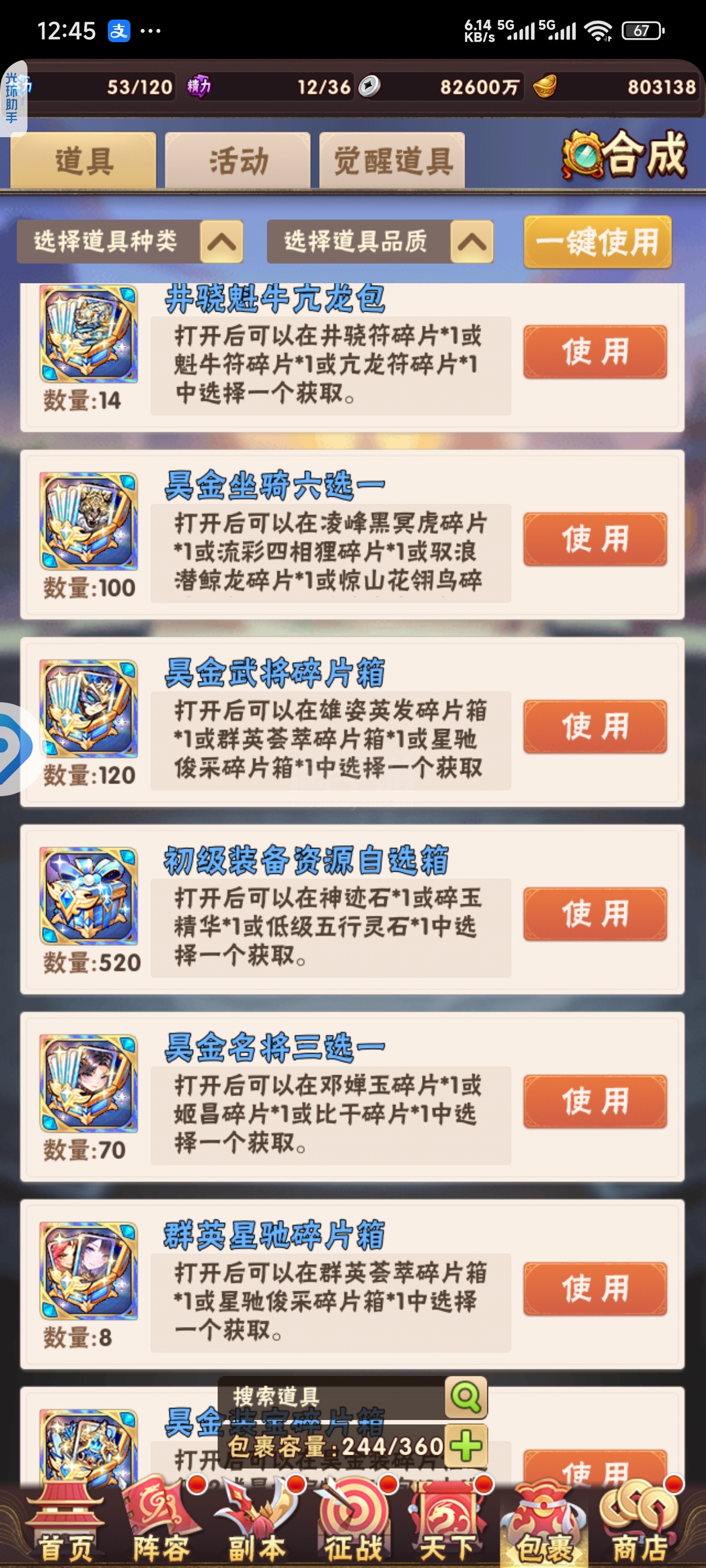Use the 群英星驰碎片箱 item

(595, 1289)
